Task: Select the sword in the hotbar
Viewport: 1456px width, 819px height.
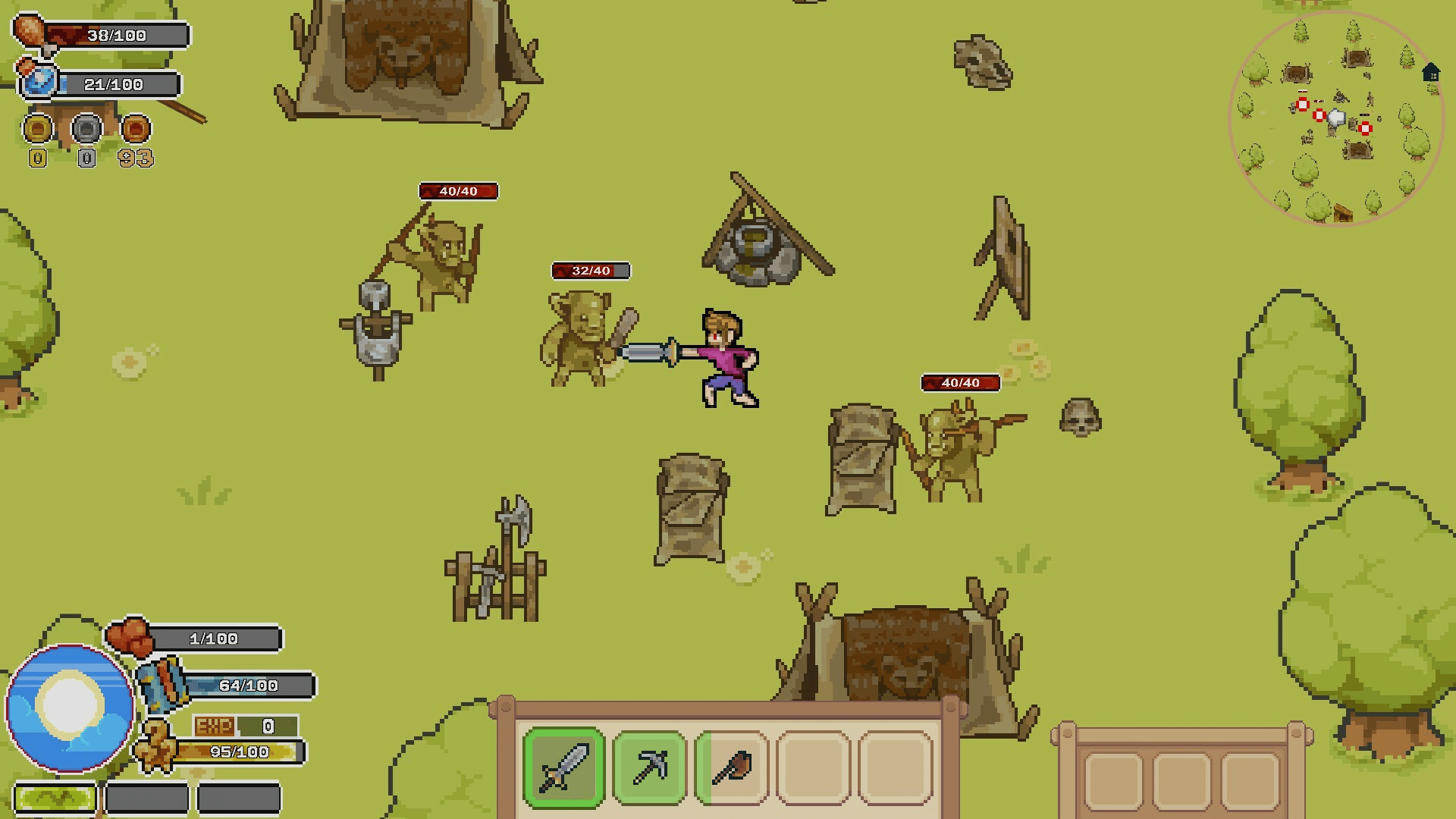Action: (x=563, y=767)
